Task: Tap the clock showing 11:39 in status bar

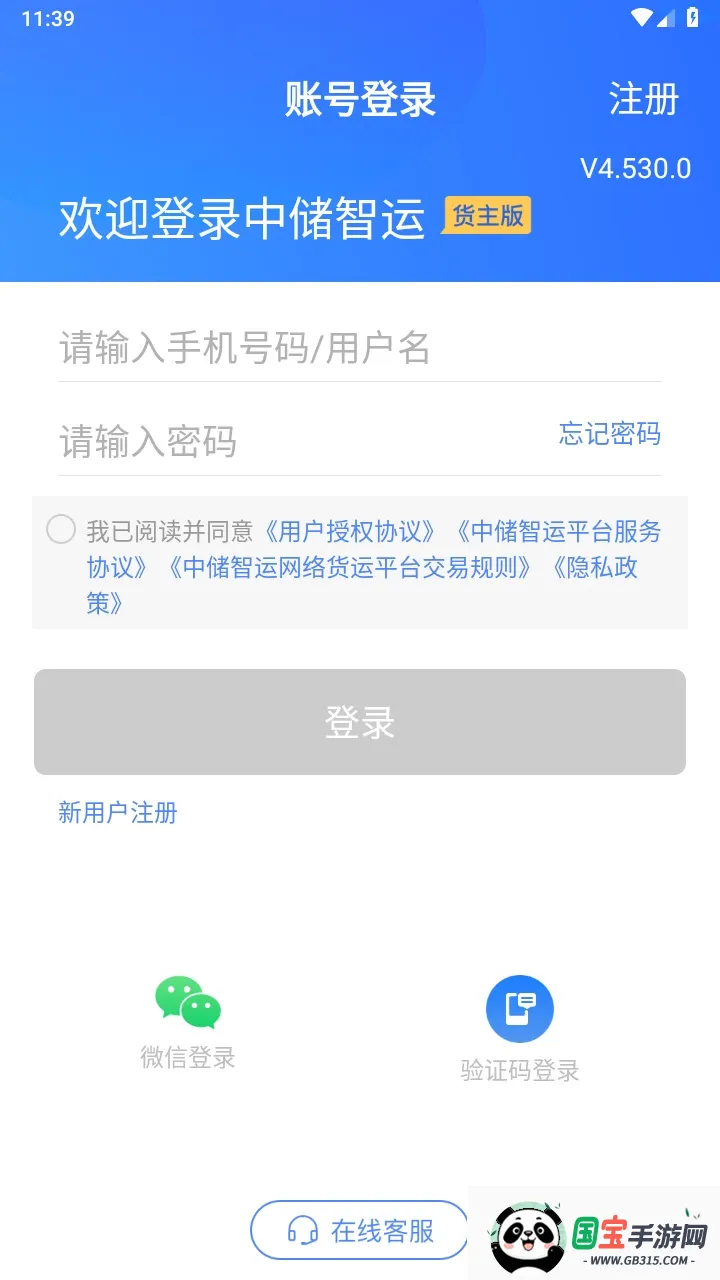Action: (48, 16)
